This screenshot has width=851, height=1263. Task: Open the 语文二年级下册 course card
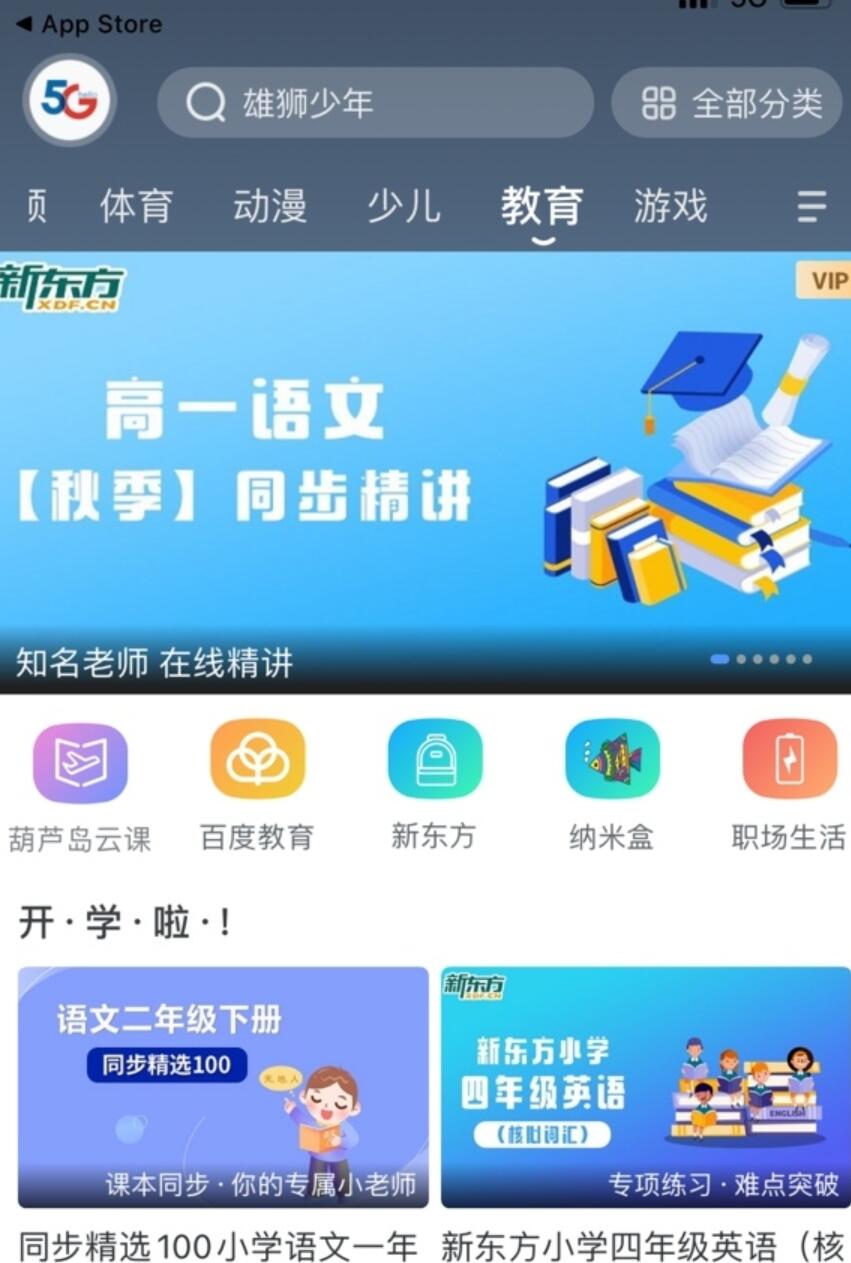coord(223,1087)
